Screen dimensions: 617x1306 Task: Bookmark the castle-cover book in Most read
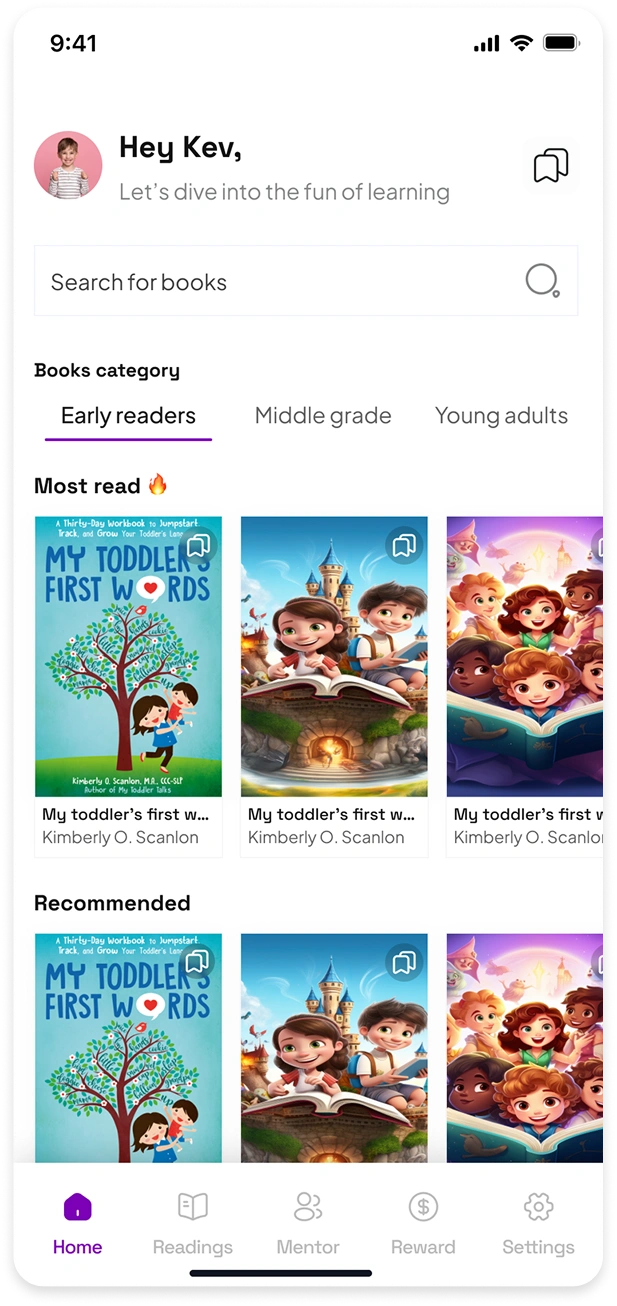[404, 545]
